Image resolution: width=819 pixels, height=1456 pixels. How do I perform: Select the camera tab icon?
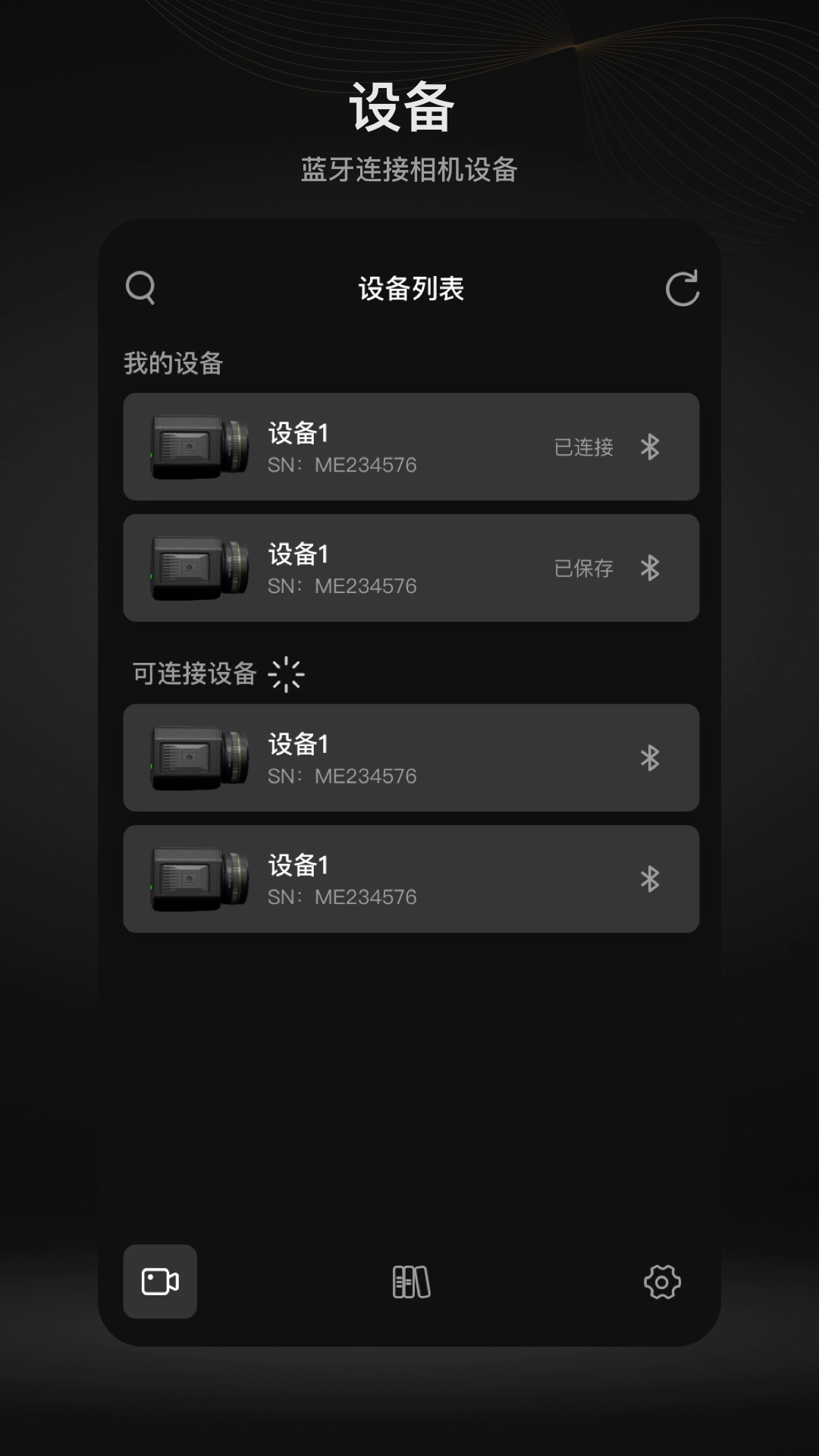(x=160, y=1282)
